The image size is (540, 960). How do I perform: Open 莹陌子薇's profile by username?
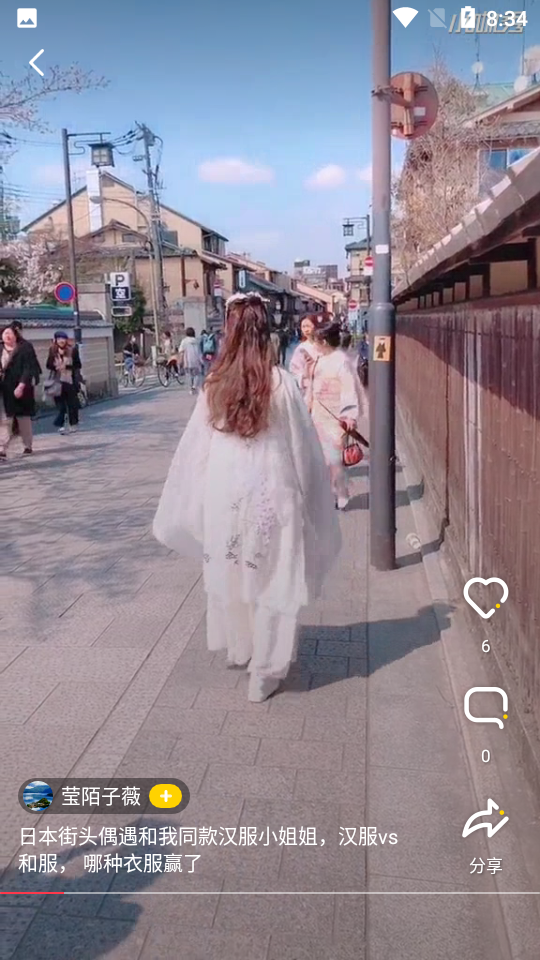[x=101, y=796]
